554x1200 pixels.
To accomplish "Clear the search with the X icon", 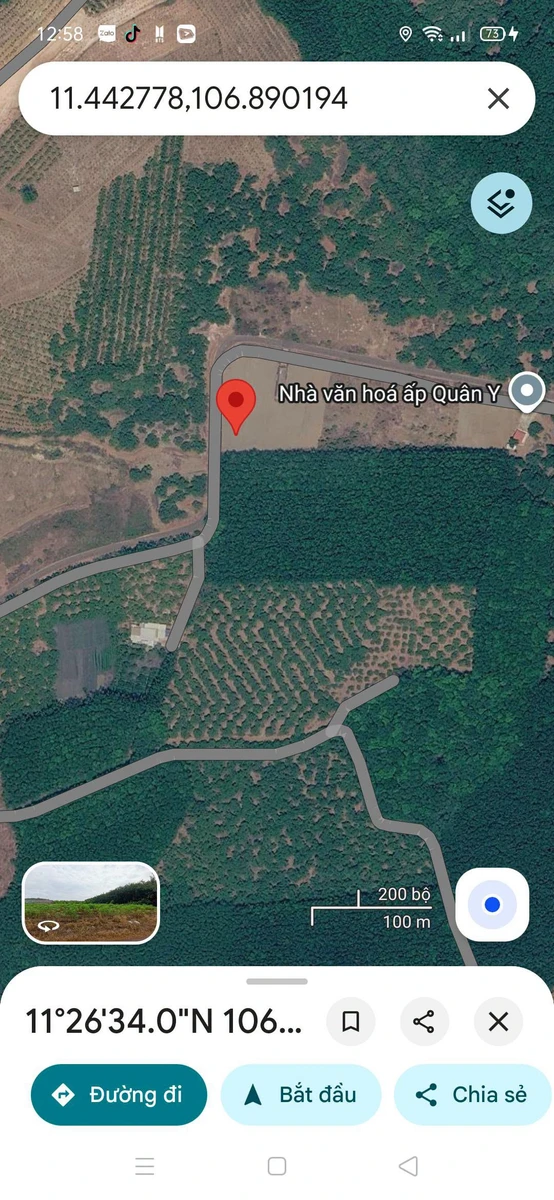I will (x=498, y=98).
